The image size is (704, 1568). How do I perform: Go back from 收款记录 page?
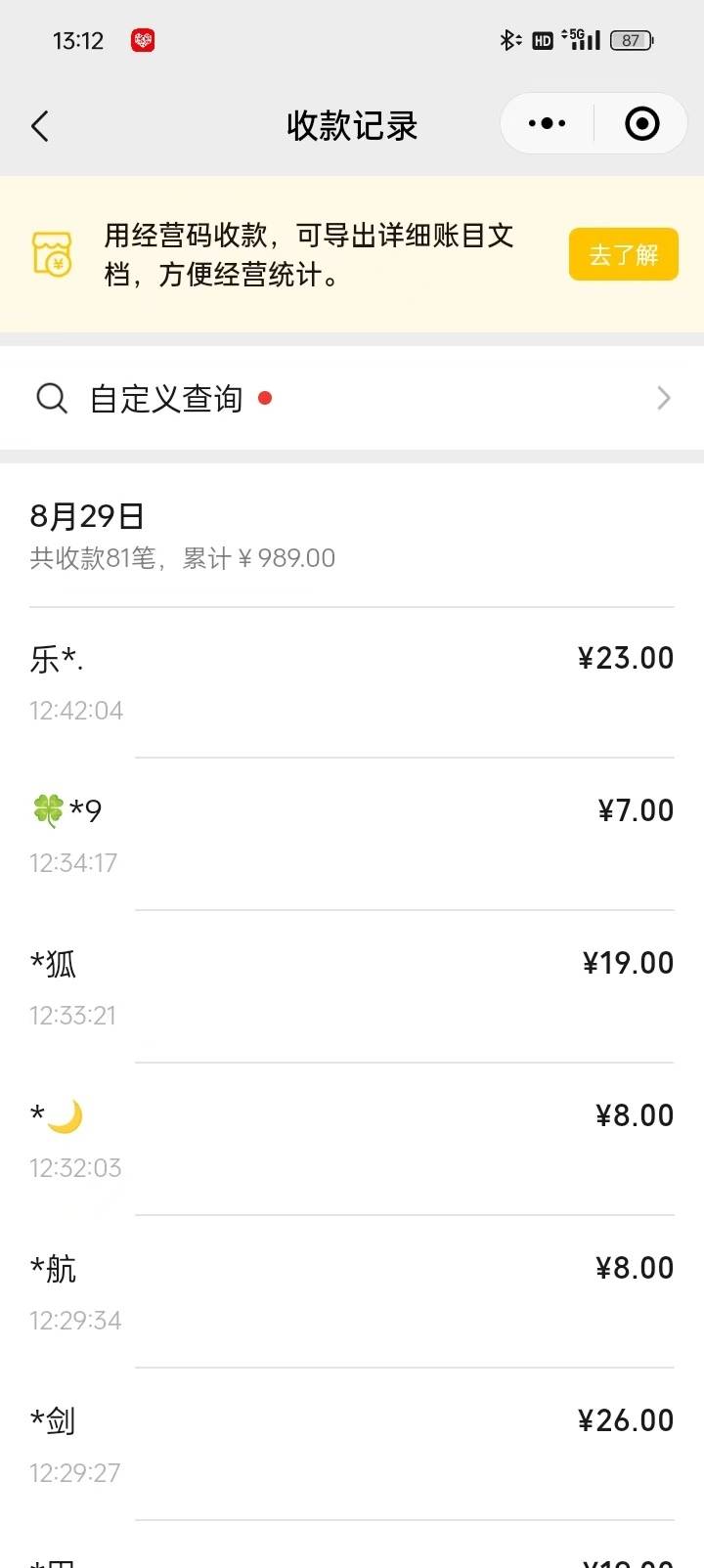(x=40, y=126)
